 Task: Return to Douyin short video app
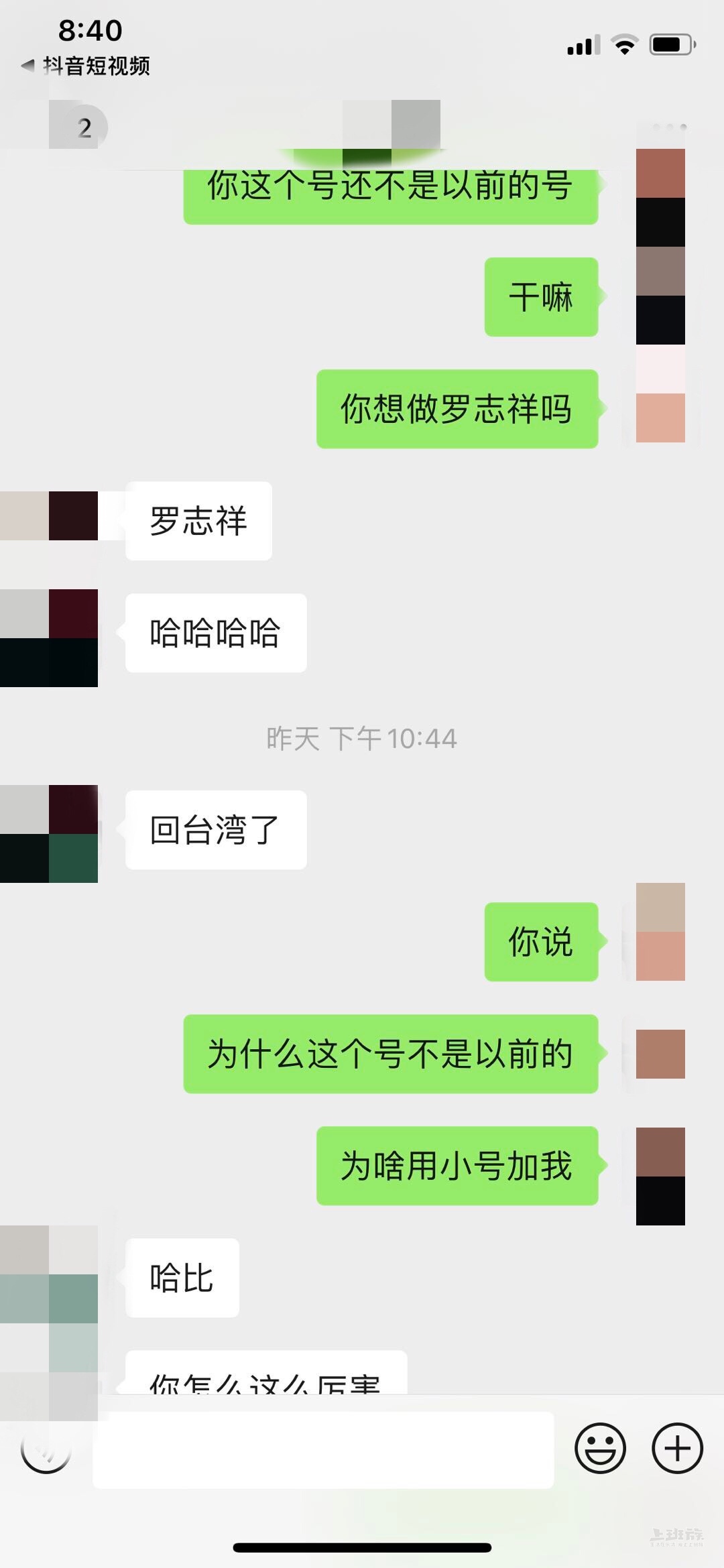pos(86,66)
